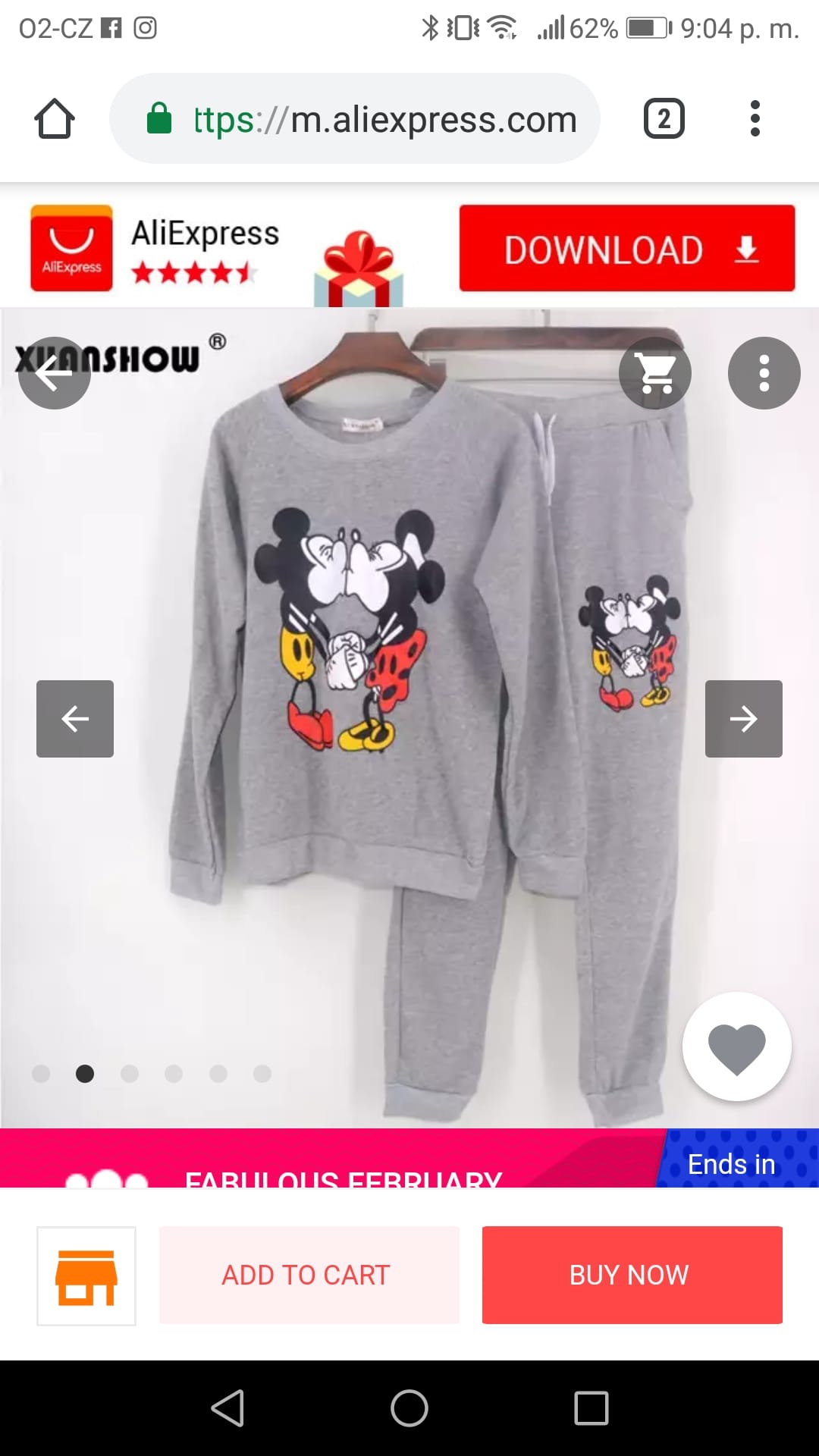The height and width of the screenshot is (1456, 819).
Task: Tap the Android recent apps button
Action: coord(591,1408)
